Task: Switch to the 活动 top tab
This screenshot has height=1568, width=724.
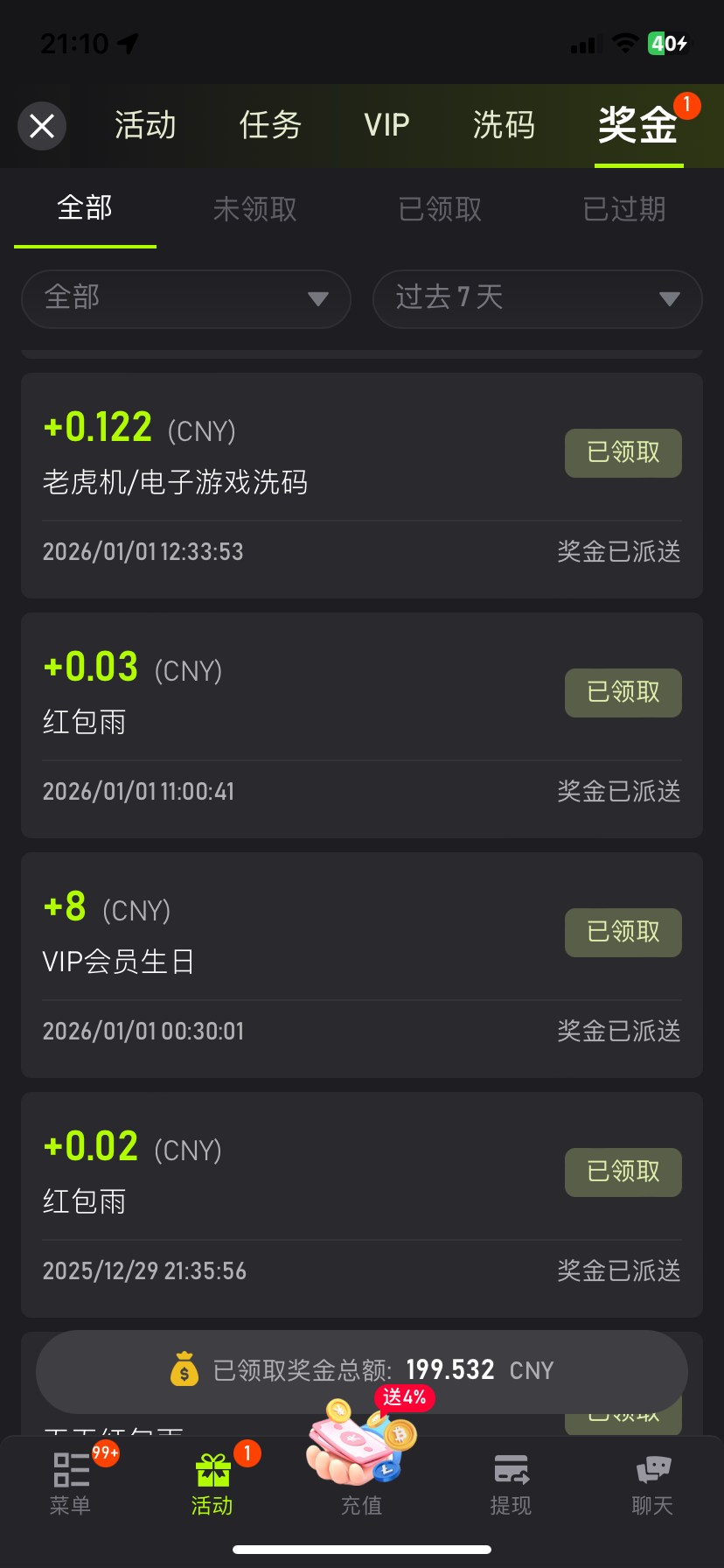Action: (x=145, y=125)
